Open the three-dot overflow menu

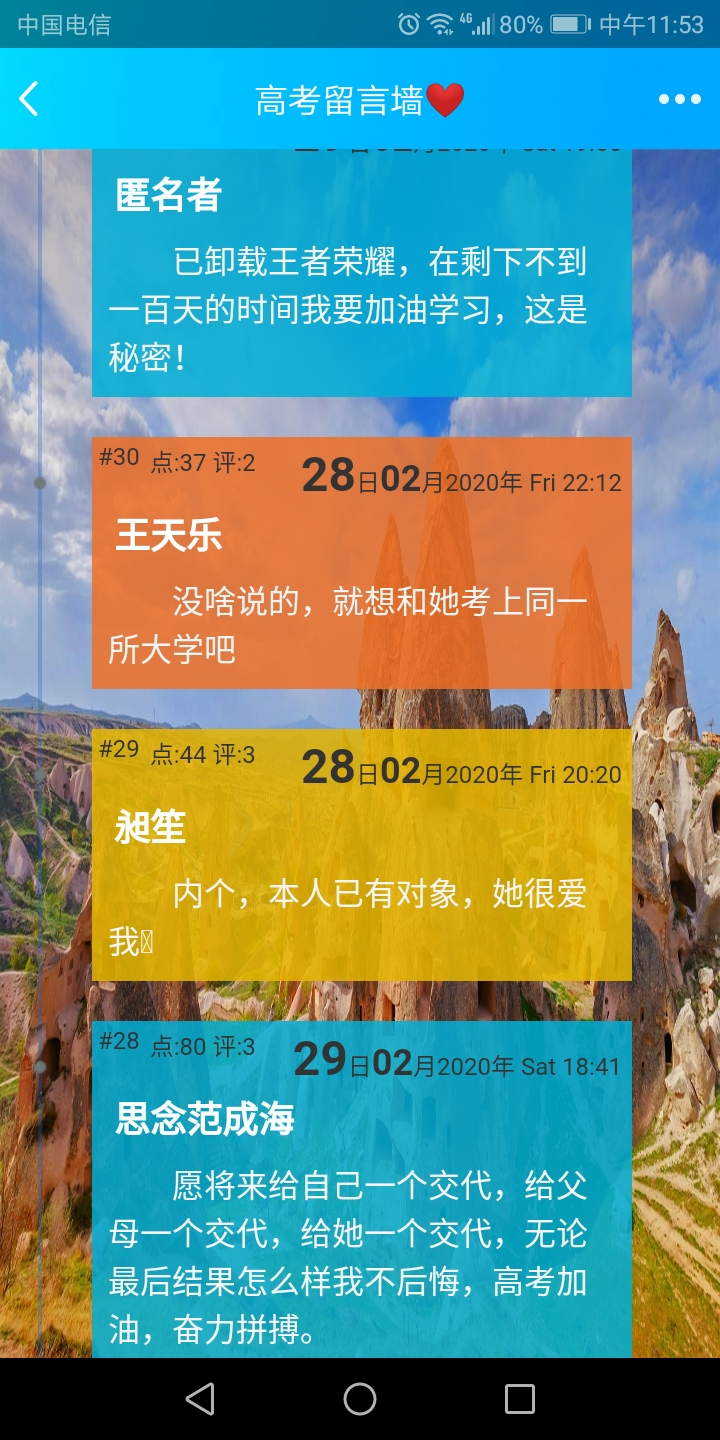pos(679,99)
